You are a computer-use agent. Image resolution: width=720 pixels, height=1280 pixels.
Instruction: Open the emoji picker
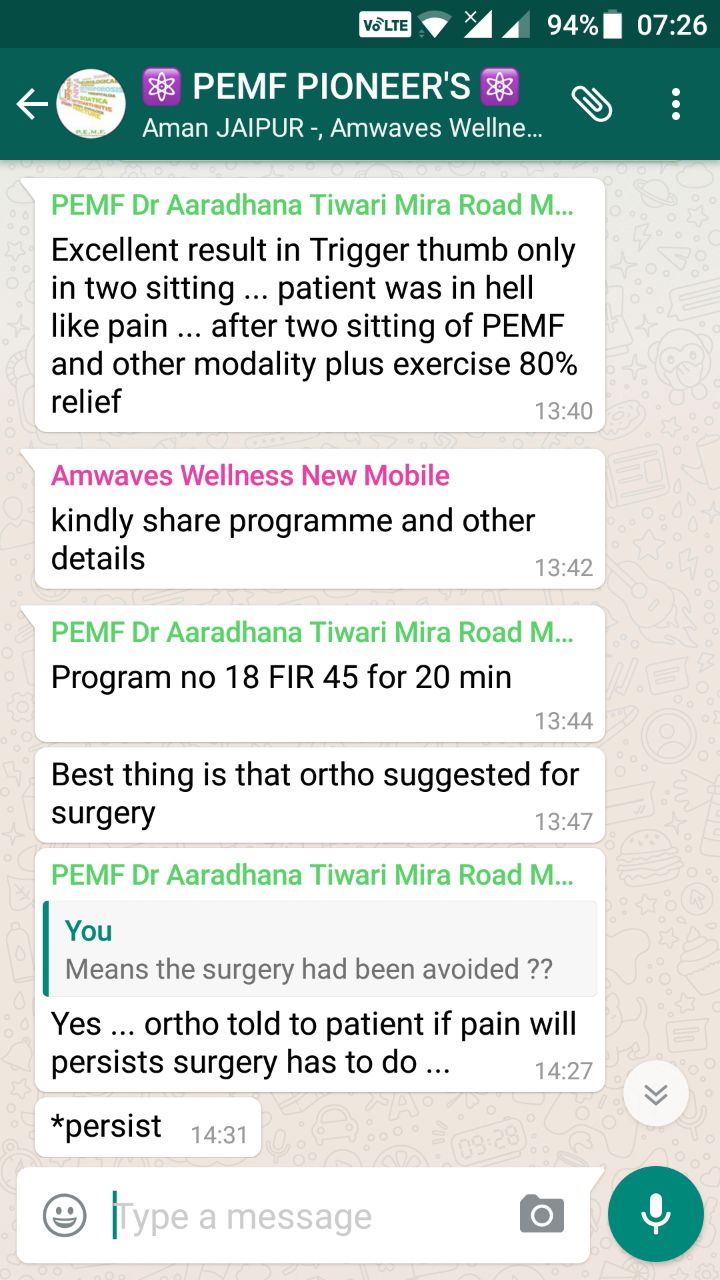point(64,1216)
